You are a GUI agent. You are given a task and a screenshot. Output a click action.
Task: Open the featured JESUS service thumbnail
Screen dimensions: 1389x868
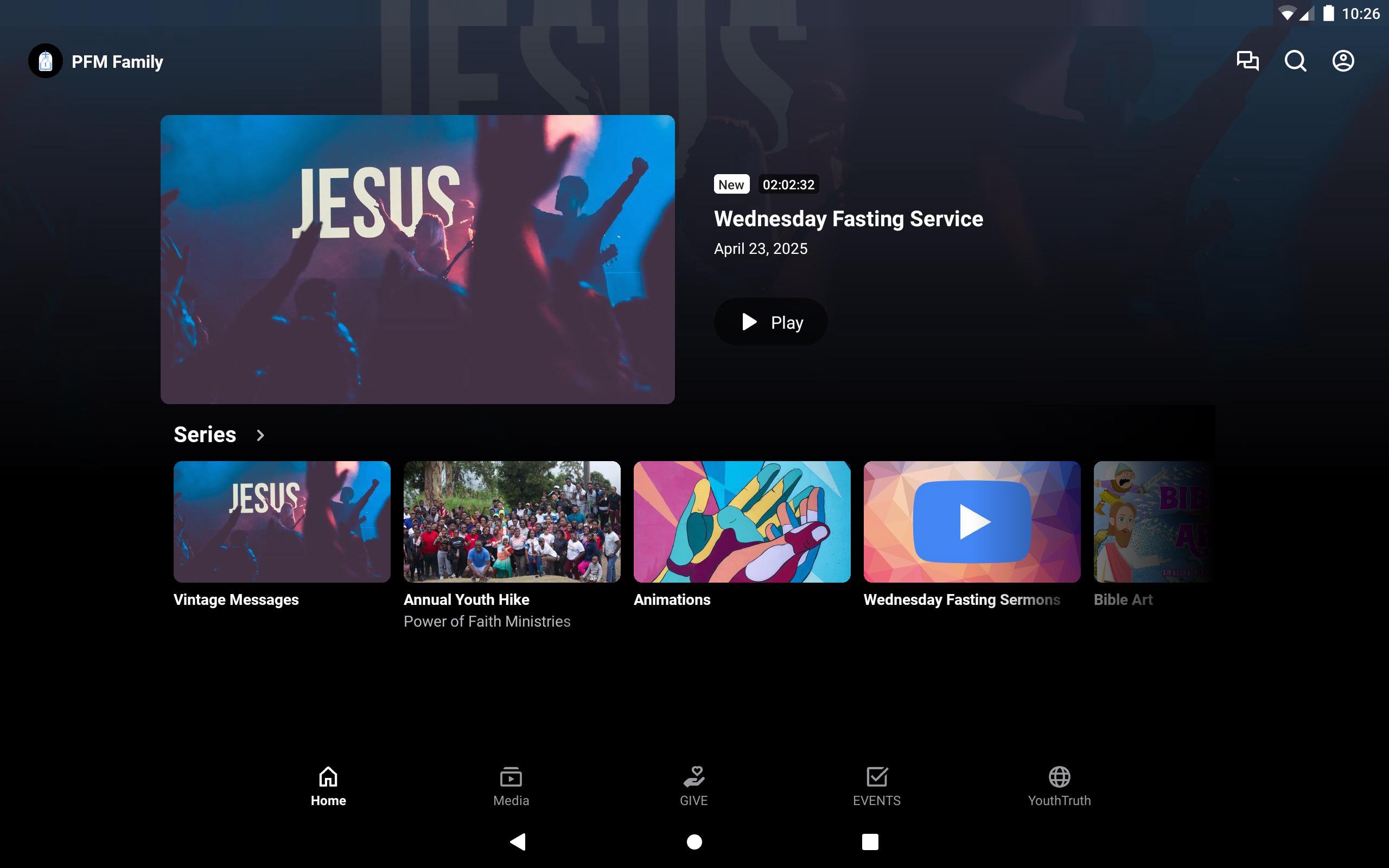pos(417,259)
